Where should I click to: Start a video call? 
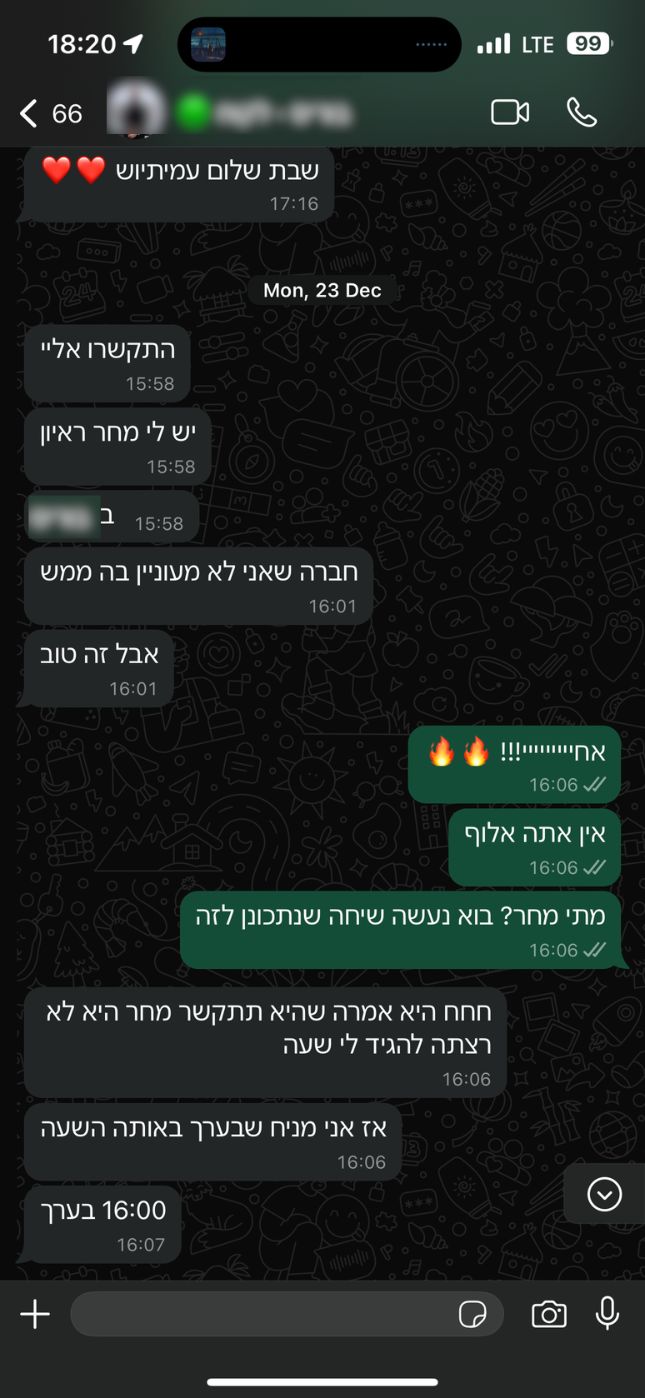coord(510,112)
